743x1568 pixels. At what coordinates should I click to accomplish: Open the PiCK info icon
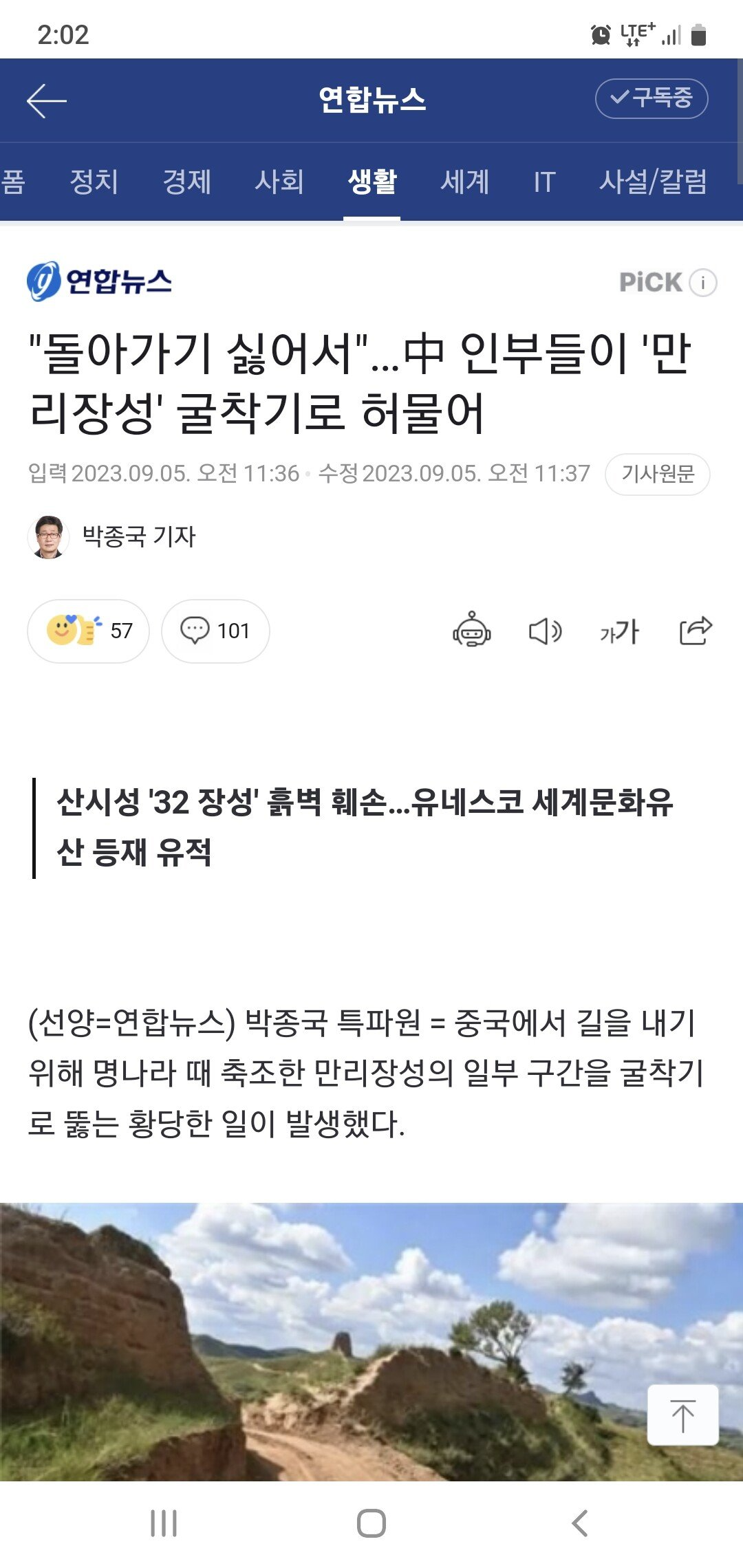pos(702,283)
